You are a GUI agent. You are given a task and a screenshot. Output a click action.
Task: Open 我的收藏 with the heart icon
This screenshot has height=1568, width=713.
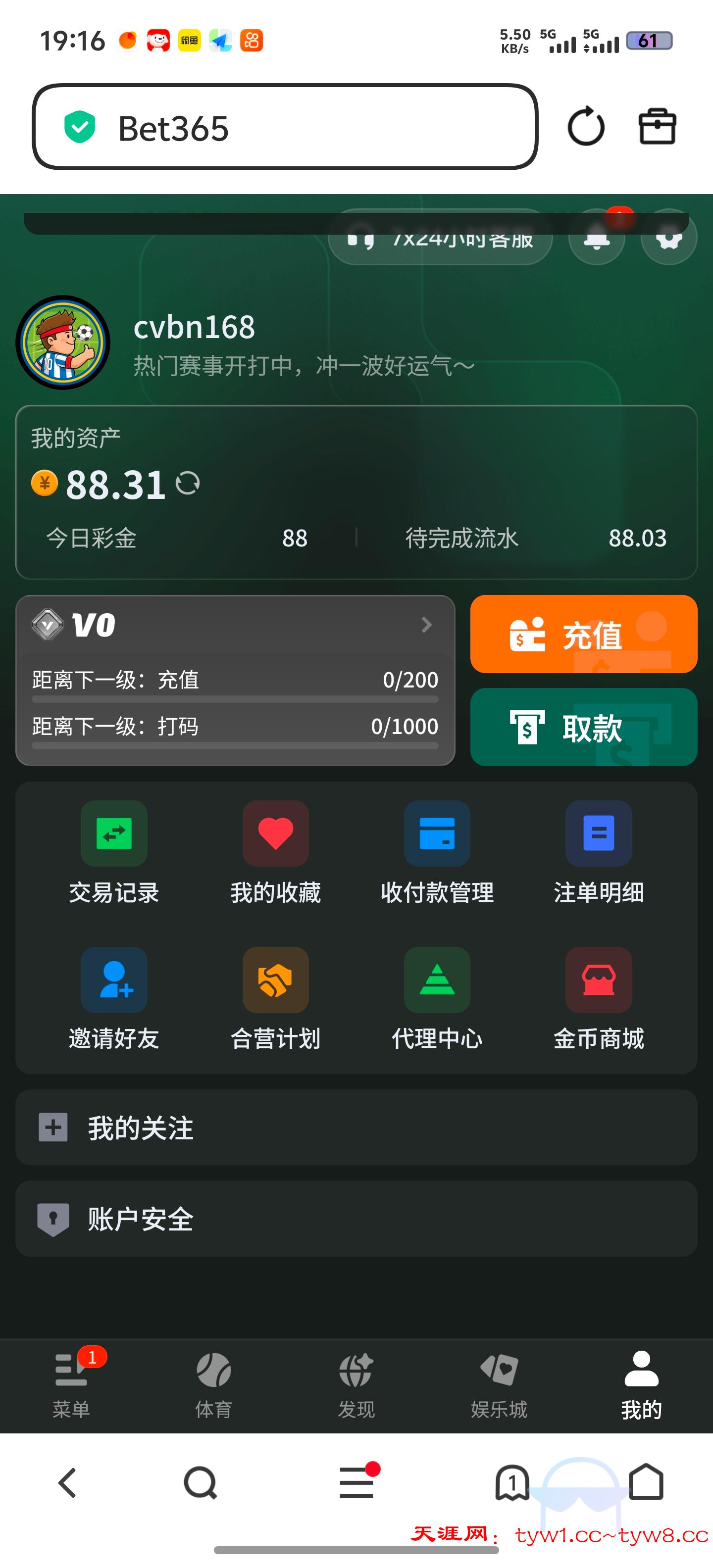(275, 833)
